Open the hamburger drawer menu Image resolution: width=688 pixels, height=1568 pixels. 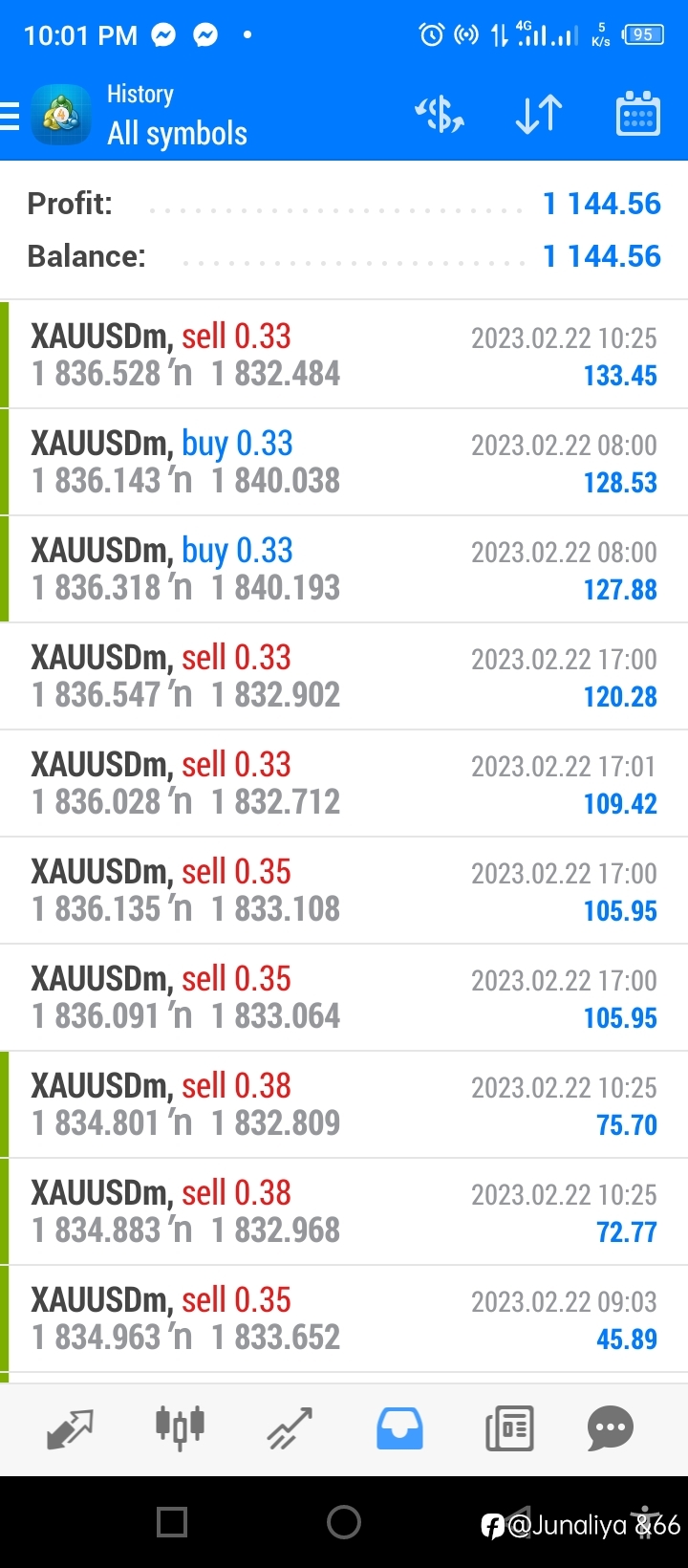10,116
